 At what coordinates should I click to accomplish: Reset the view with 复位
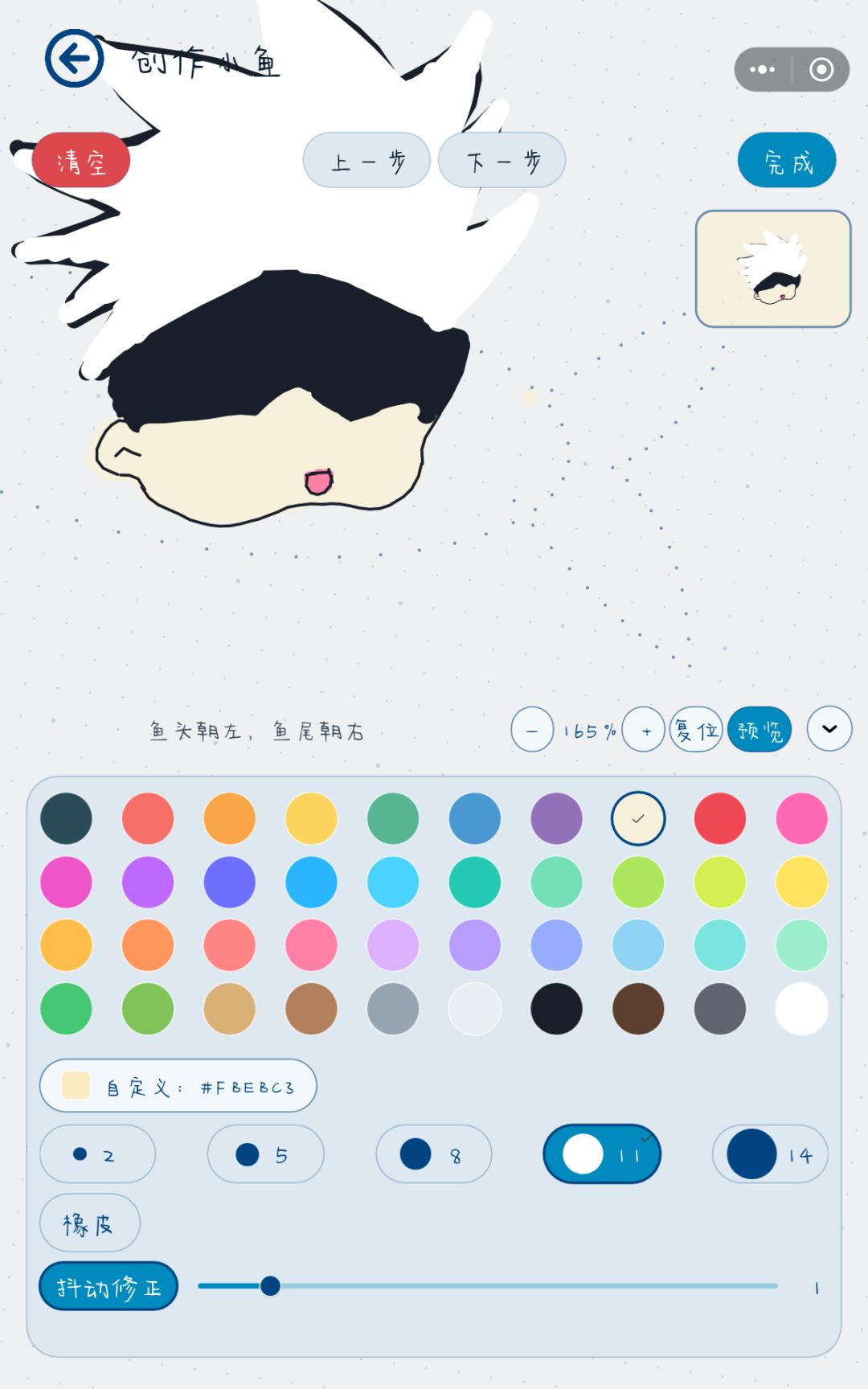[696, 730]
